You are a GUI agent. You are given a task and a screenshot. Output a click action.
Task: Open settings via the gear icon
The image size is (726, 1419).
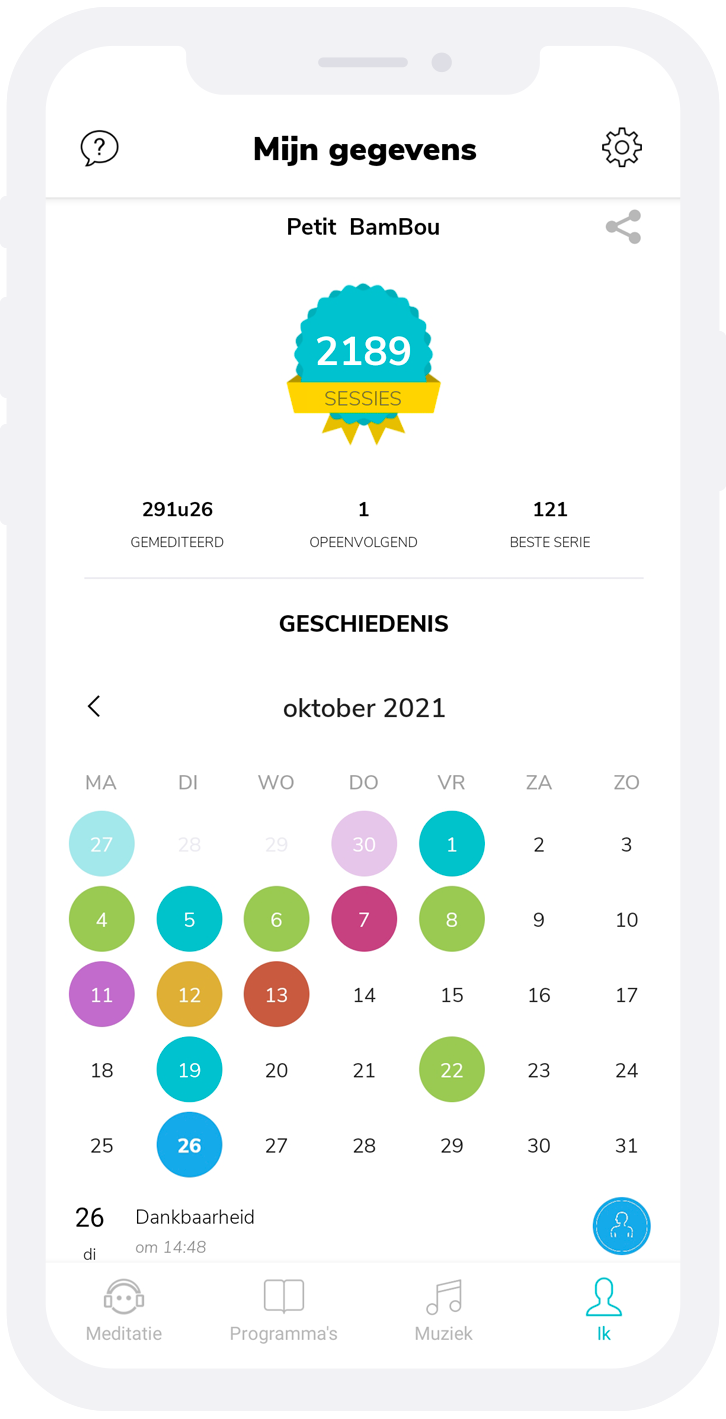tap(621, 148)
